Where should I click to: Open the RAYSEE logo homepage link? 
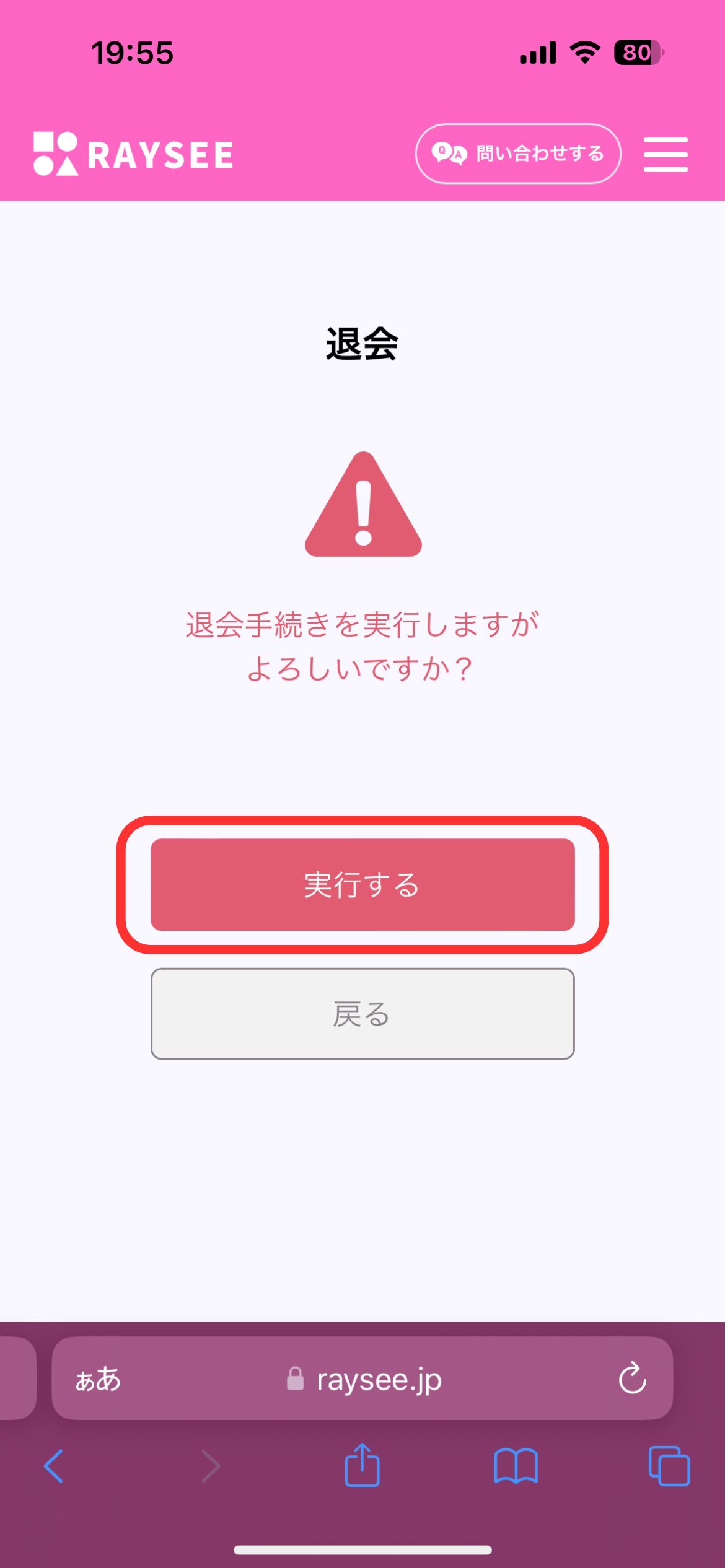coord(132,155)
